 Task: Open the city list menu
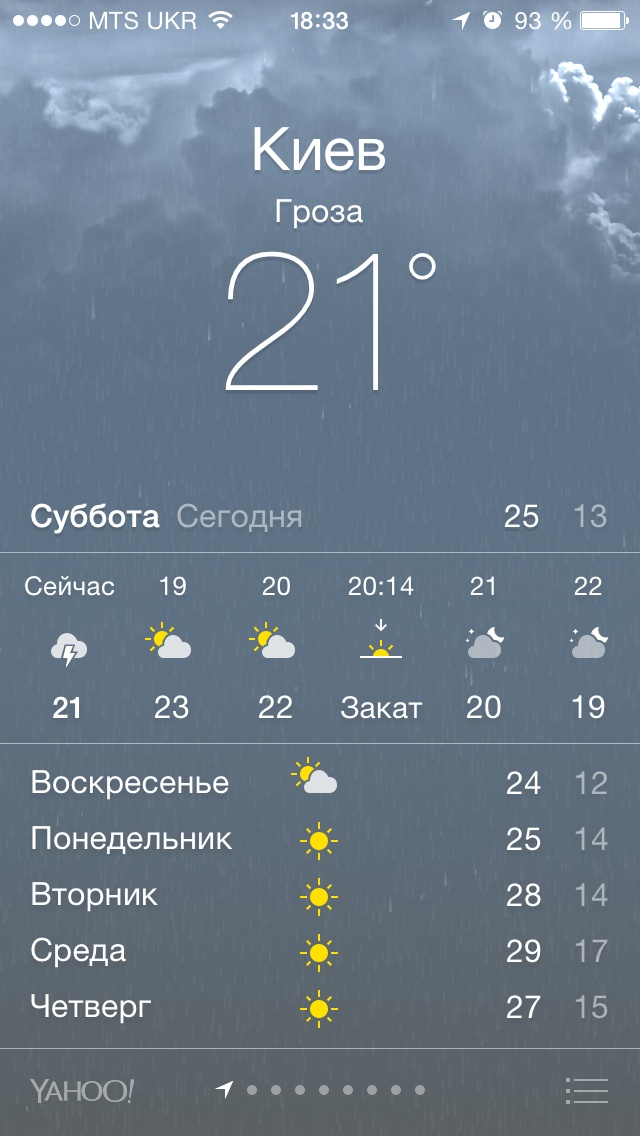pos(586,1090)
